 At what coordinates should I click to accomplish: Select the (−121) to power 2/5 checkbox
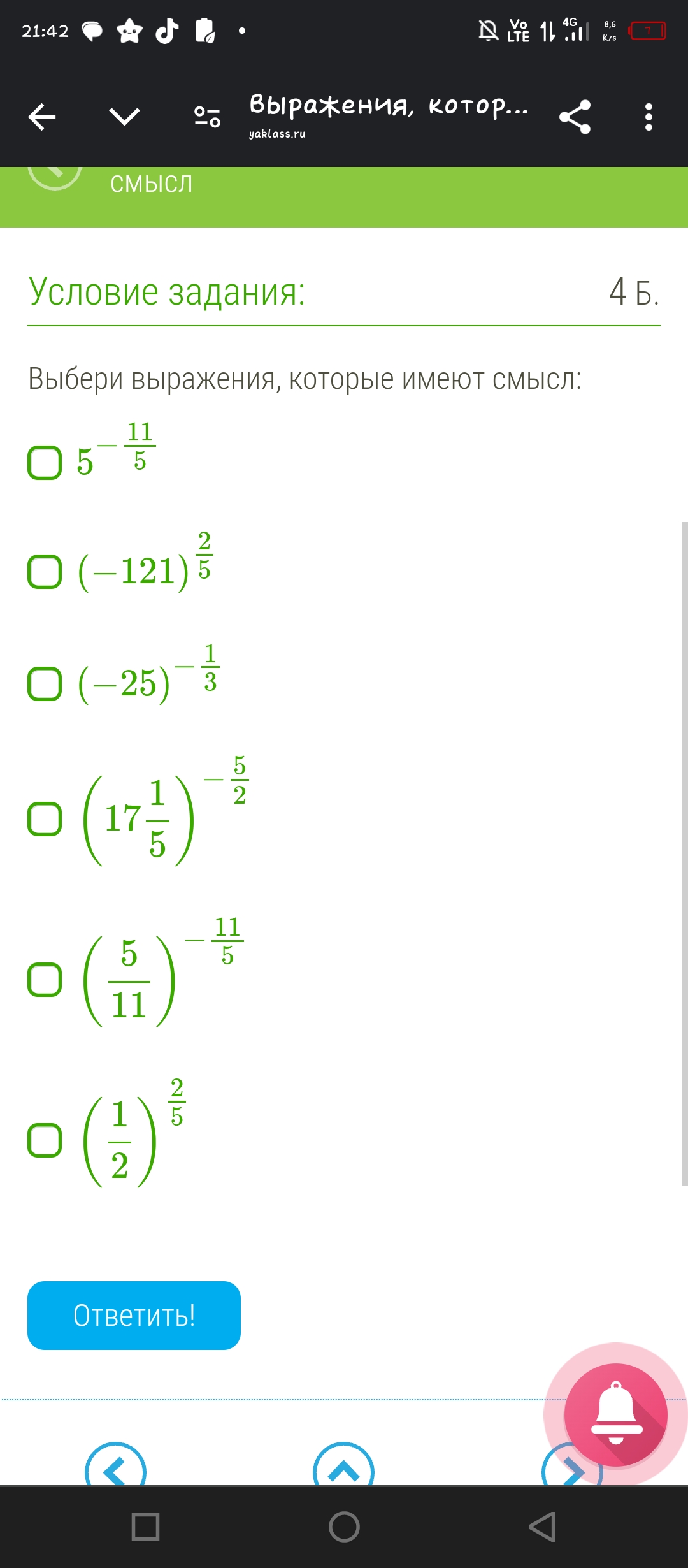45,571
